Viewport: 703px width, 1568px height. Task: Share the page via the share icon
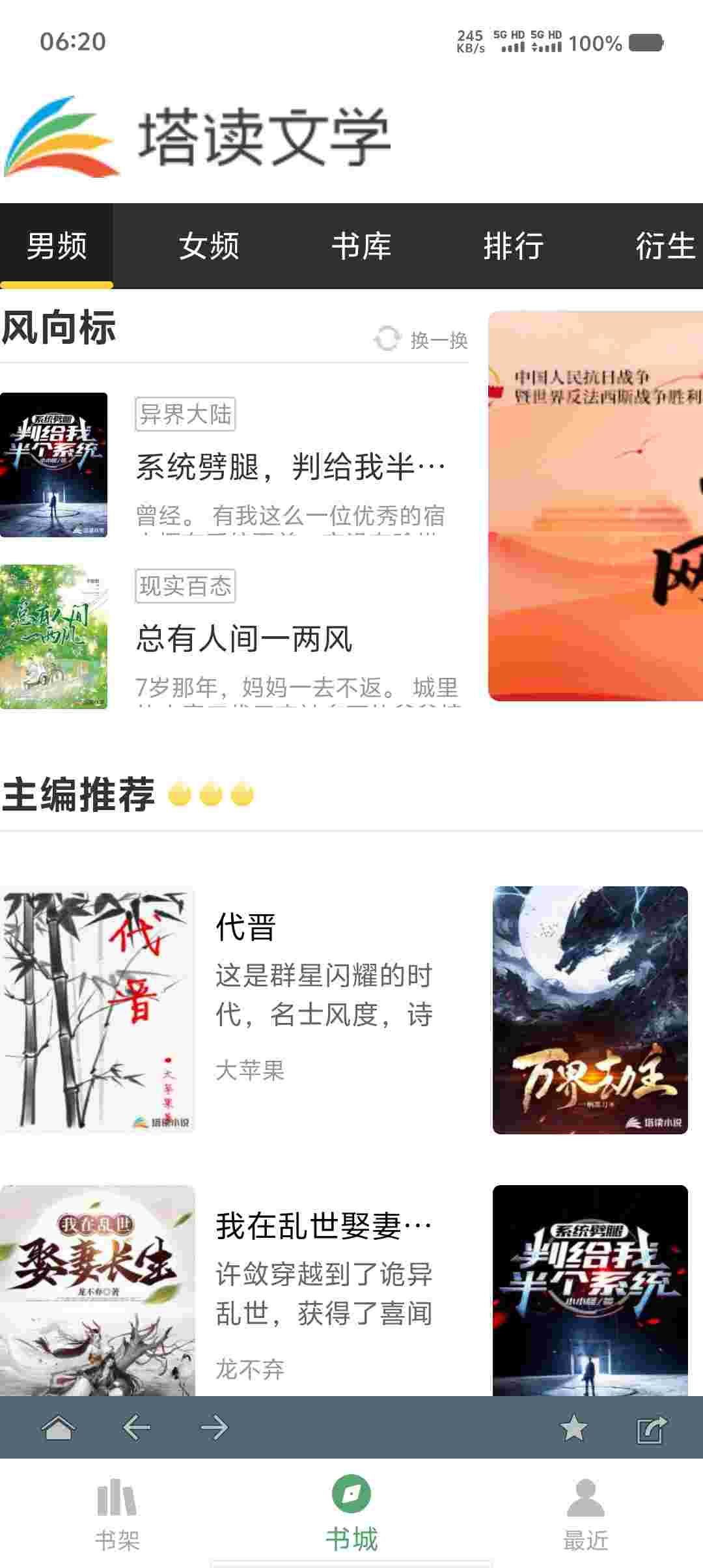point(652,1428)
